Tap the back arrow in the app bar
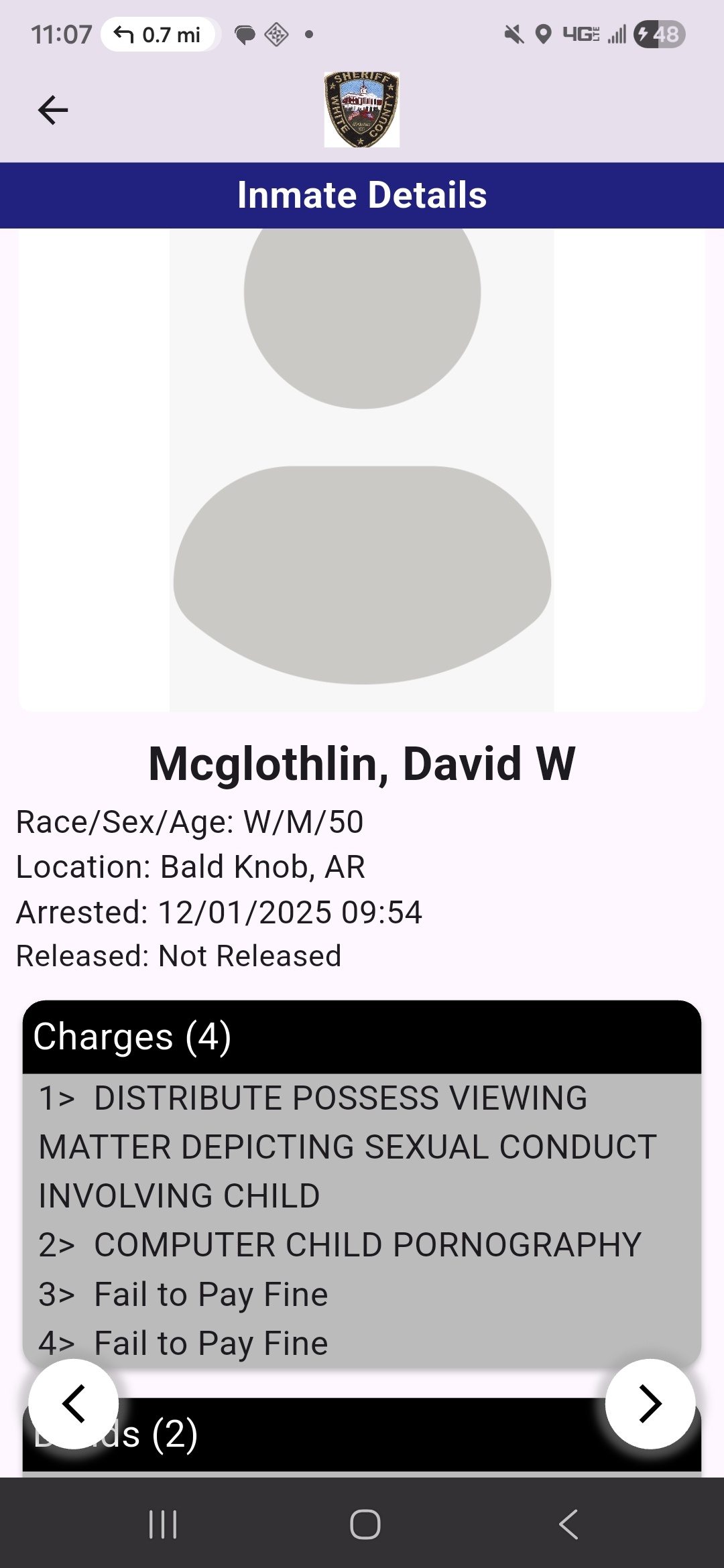Screen dimensions: 724x1568 coord(53,111)
